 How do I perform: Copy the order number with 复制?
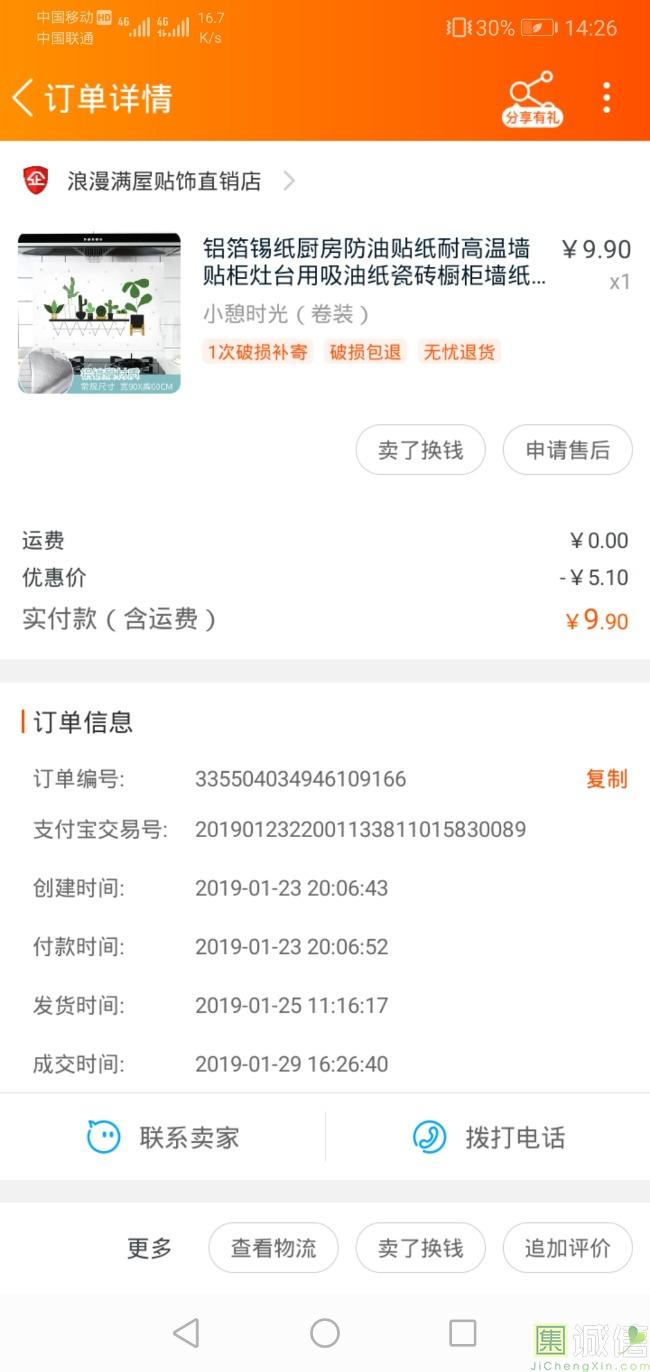click(606, 779)
